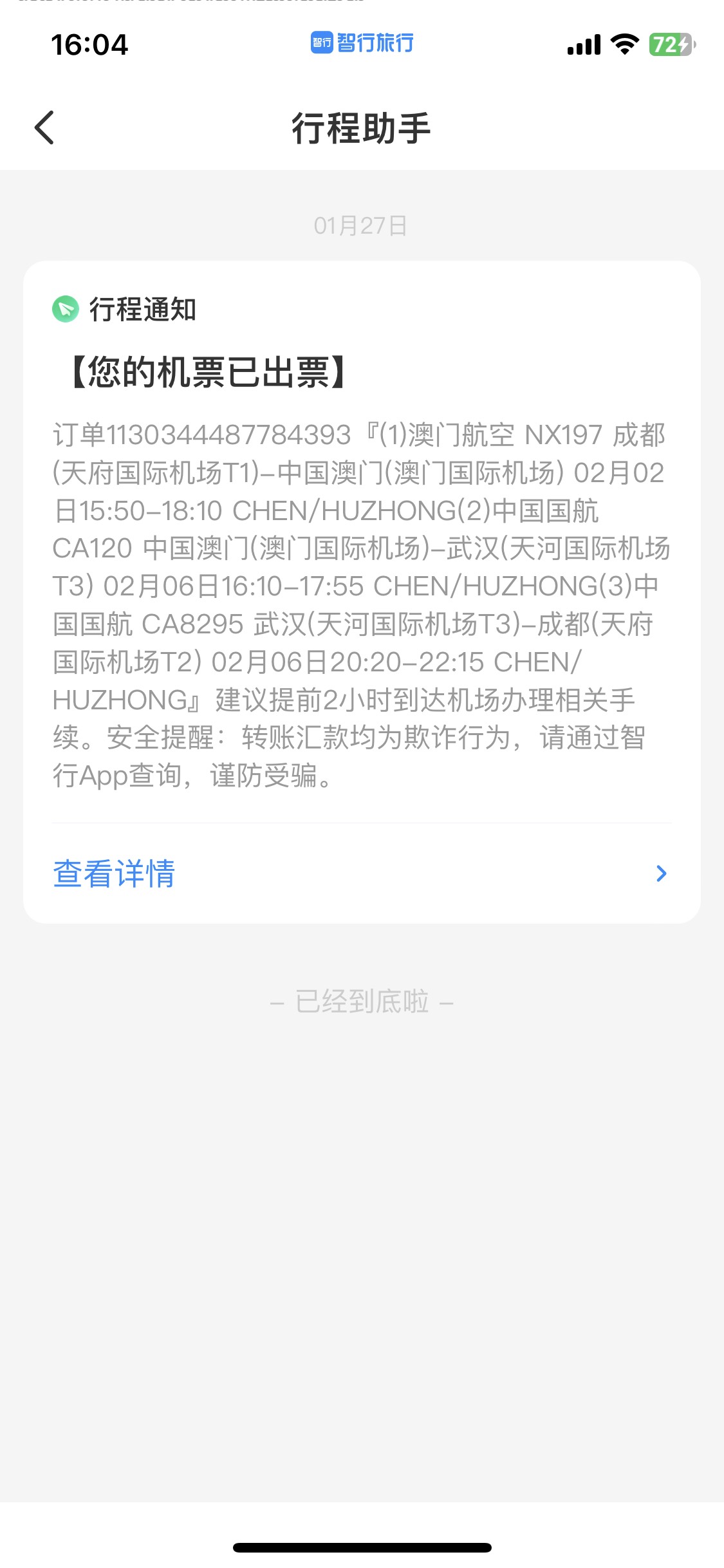
Task: Go back from the 行程助手 page
Action: (x=44, y=127)
